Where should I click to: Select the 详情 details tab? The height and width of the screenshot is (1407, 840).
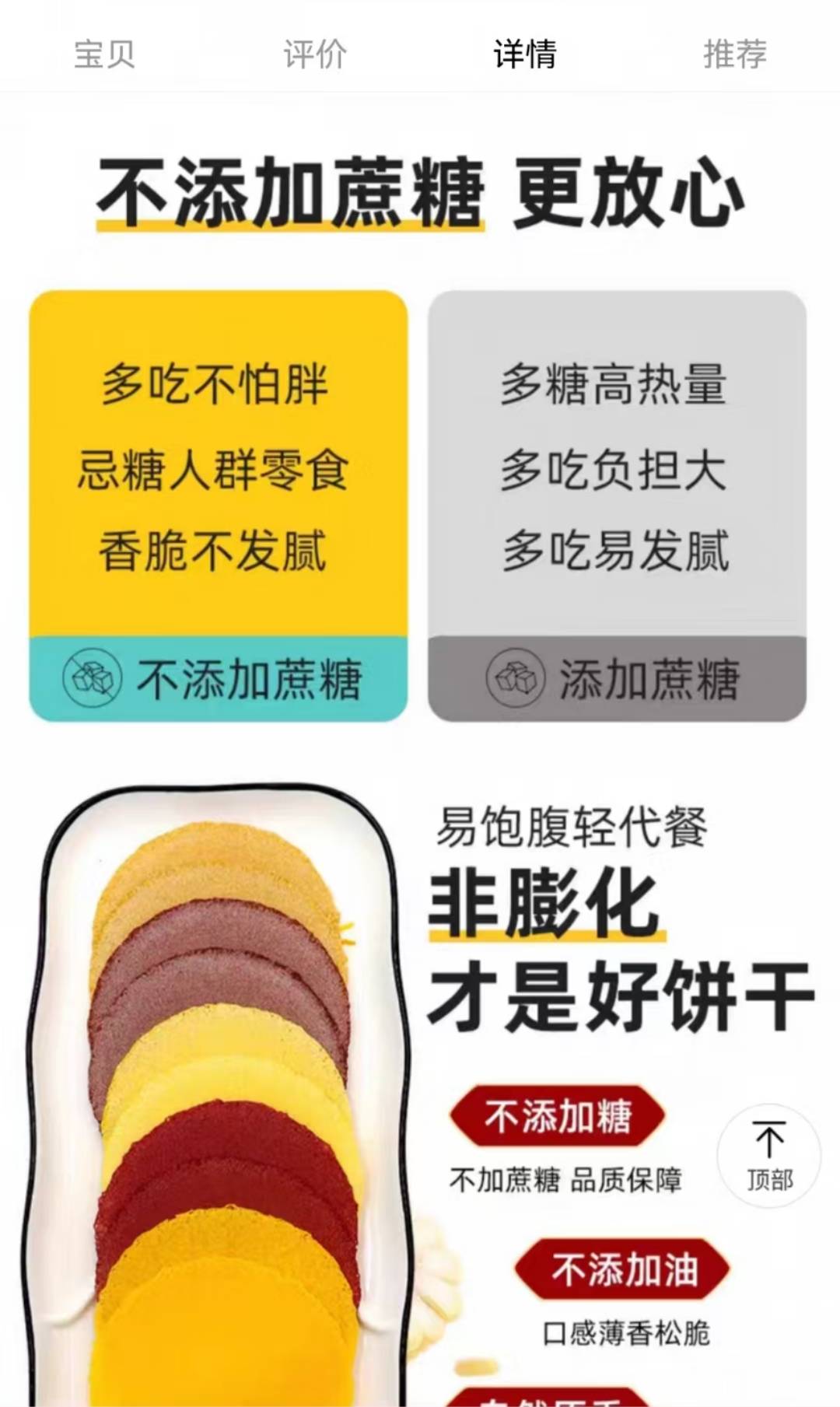[x=525, y=54]
